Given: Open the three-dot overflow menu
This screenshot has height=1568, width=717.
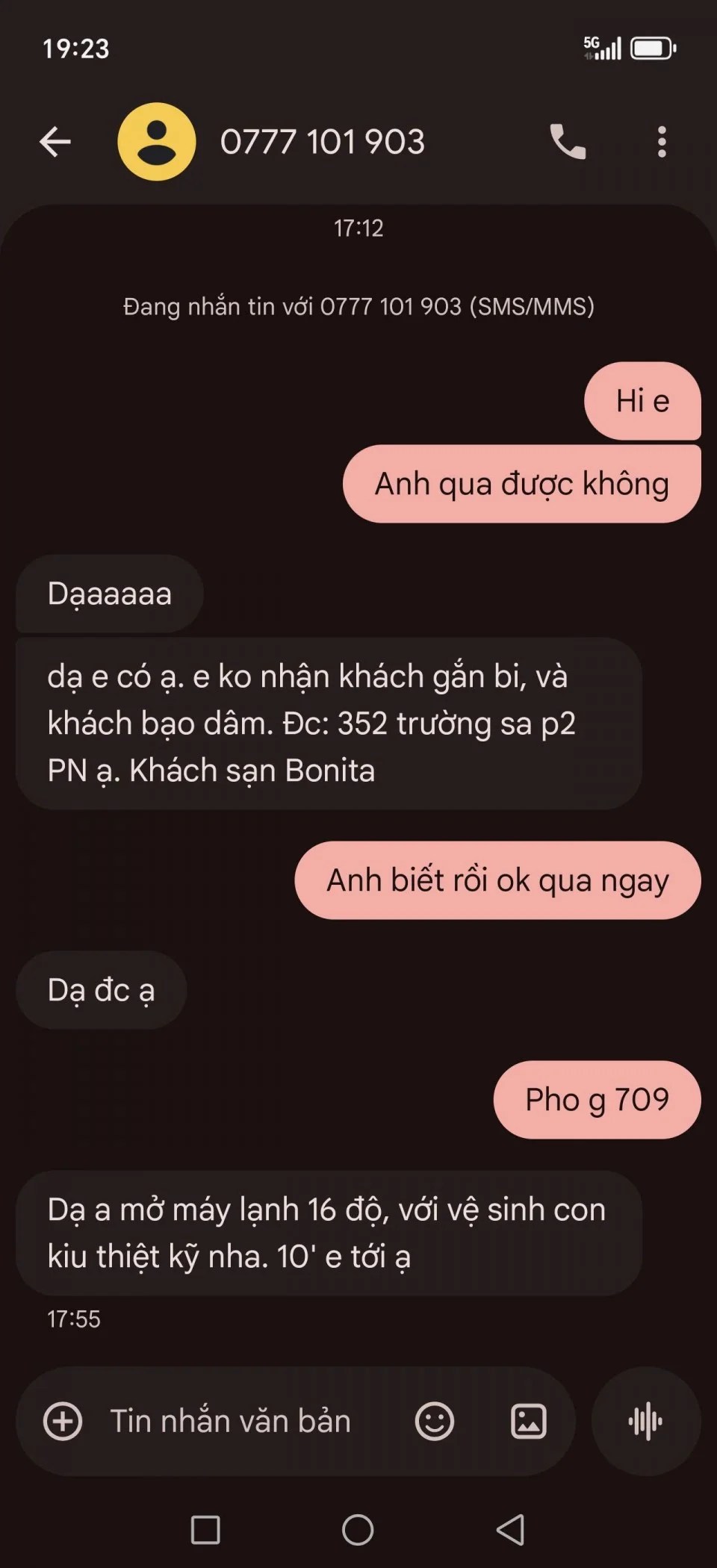Looking at the screenshot, I should [662, 142].
